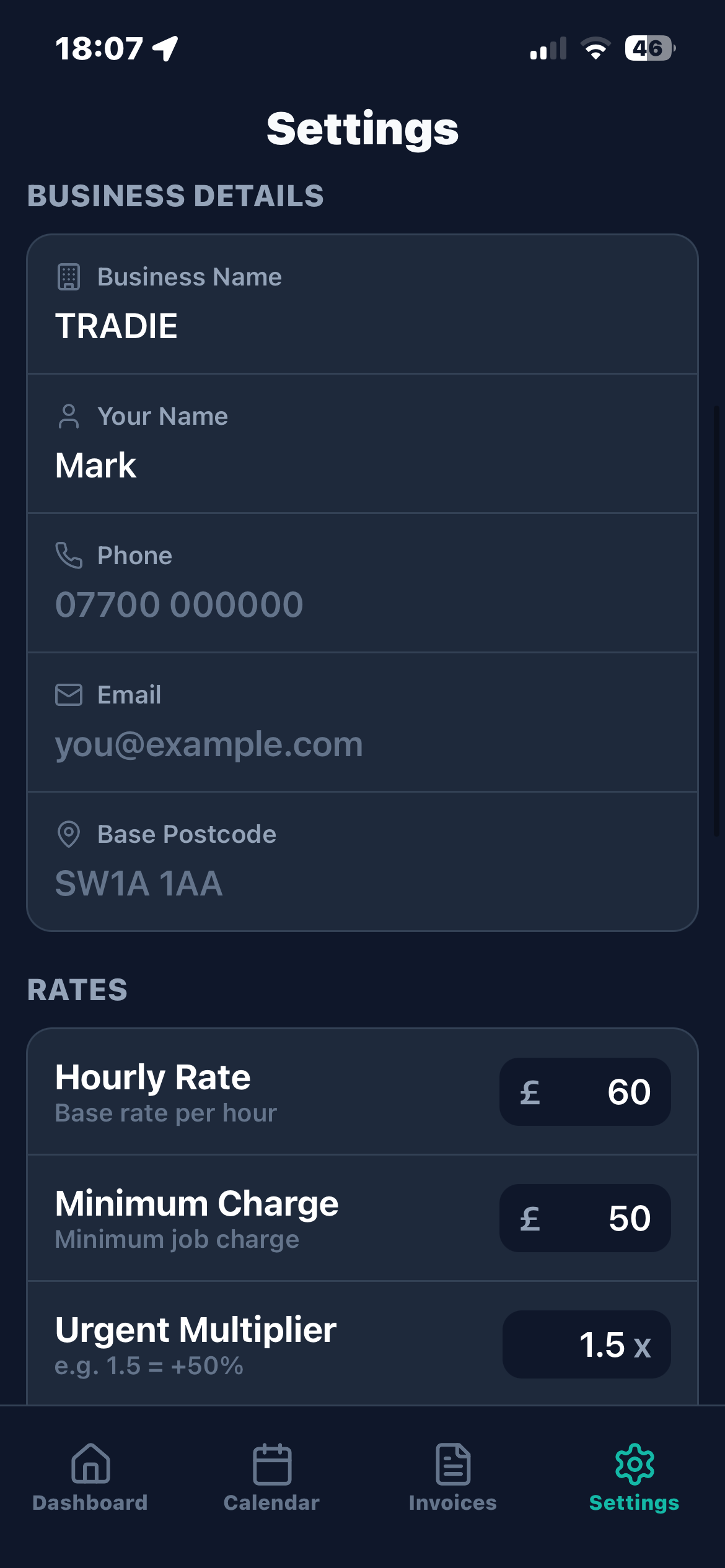Tap the Email field
The width and height of the screenshot is (725, 1568).
click(x=362, y=744)
